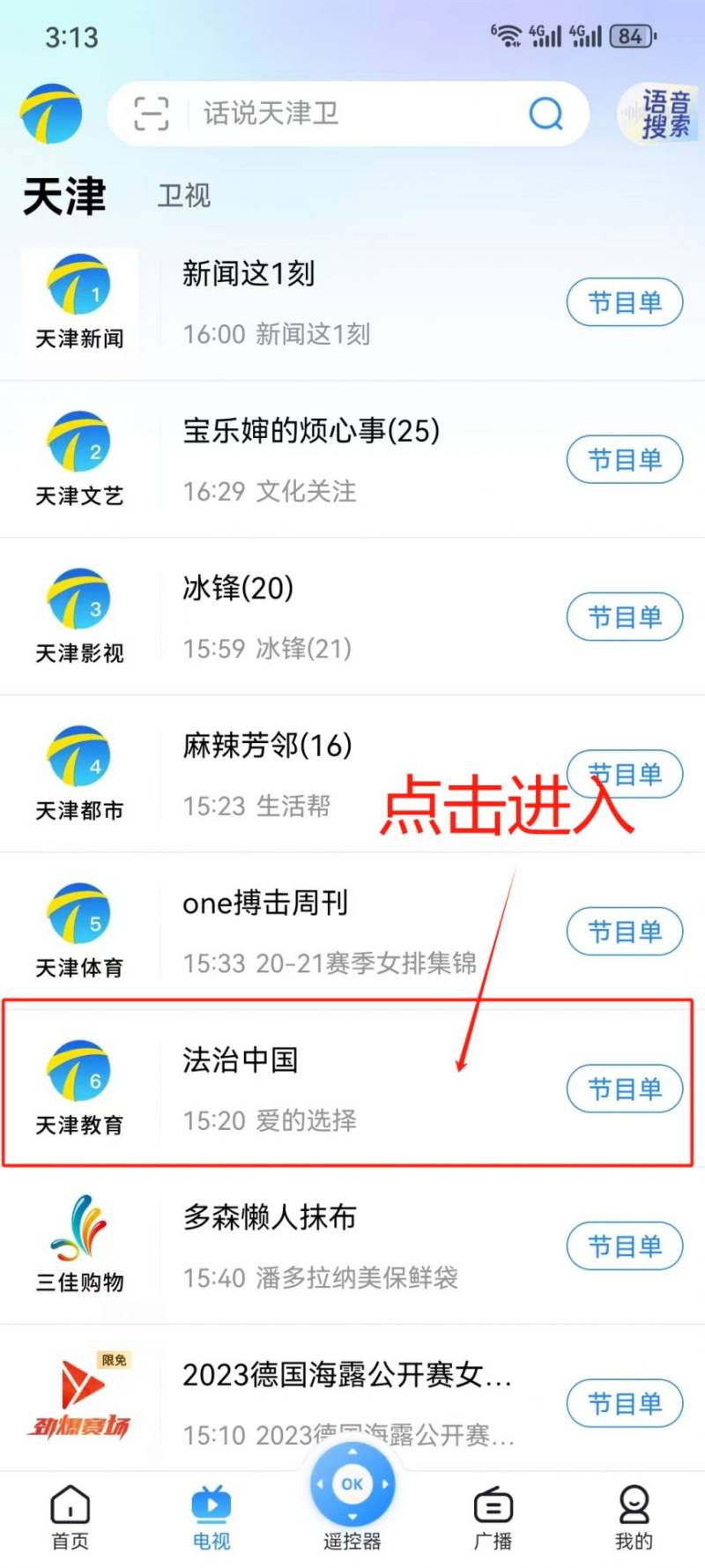View 节目单 for 天津体育

[624, 932]
